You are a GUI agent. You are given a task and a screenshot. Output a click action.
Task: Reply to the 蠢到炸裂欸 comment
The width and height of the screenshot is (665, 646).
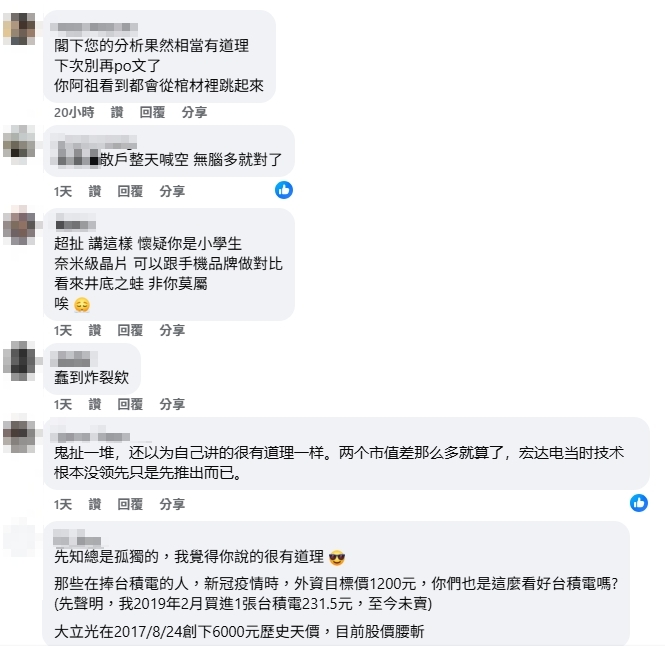[130, 404]
